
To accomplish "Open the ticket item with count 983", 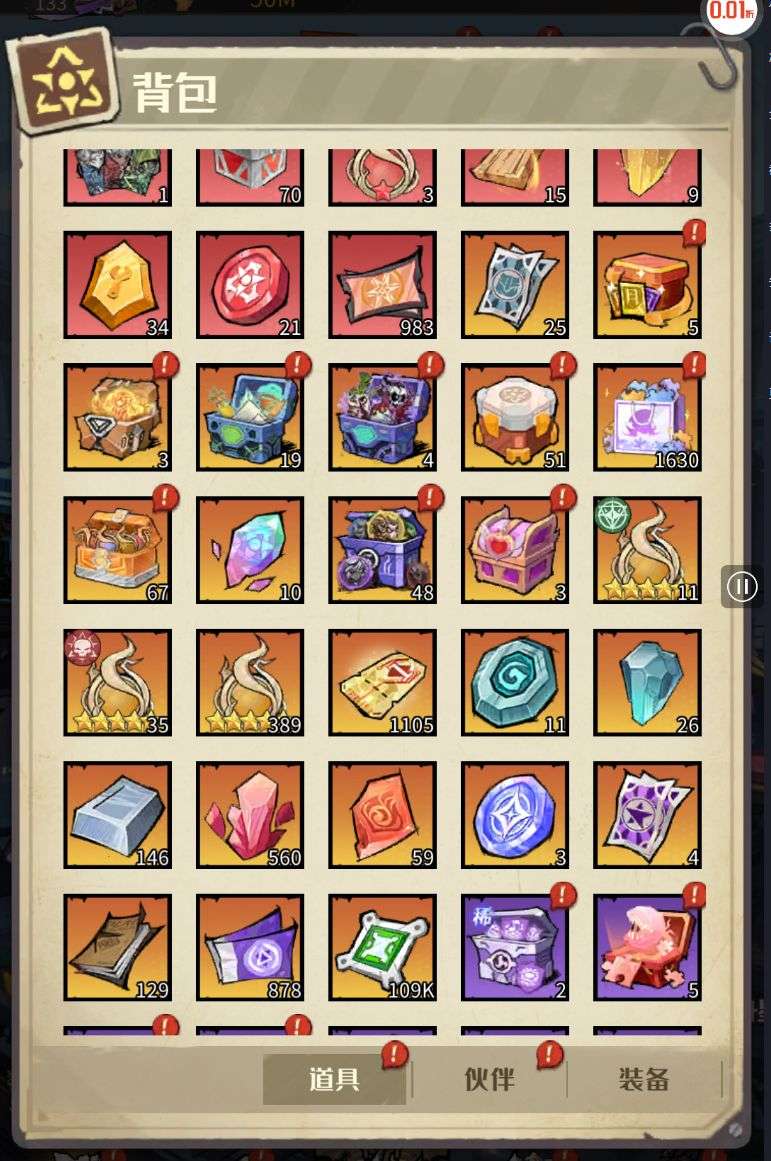I will [x=382, y=285].
